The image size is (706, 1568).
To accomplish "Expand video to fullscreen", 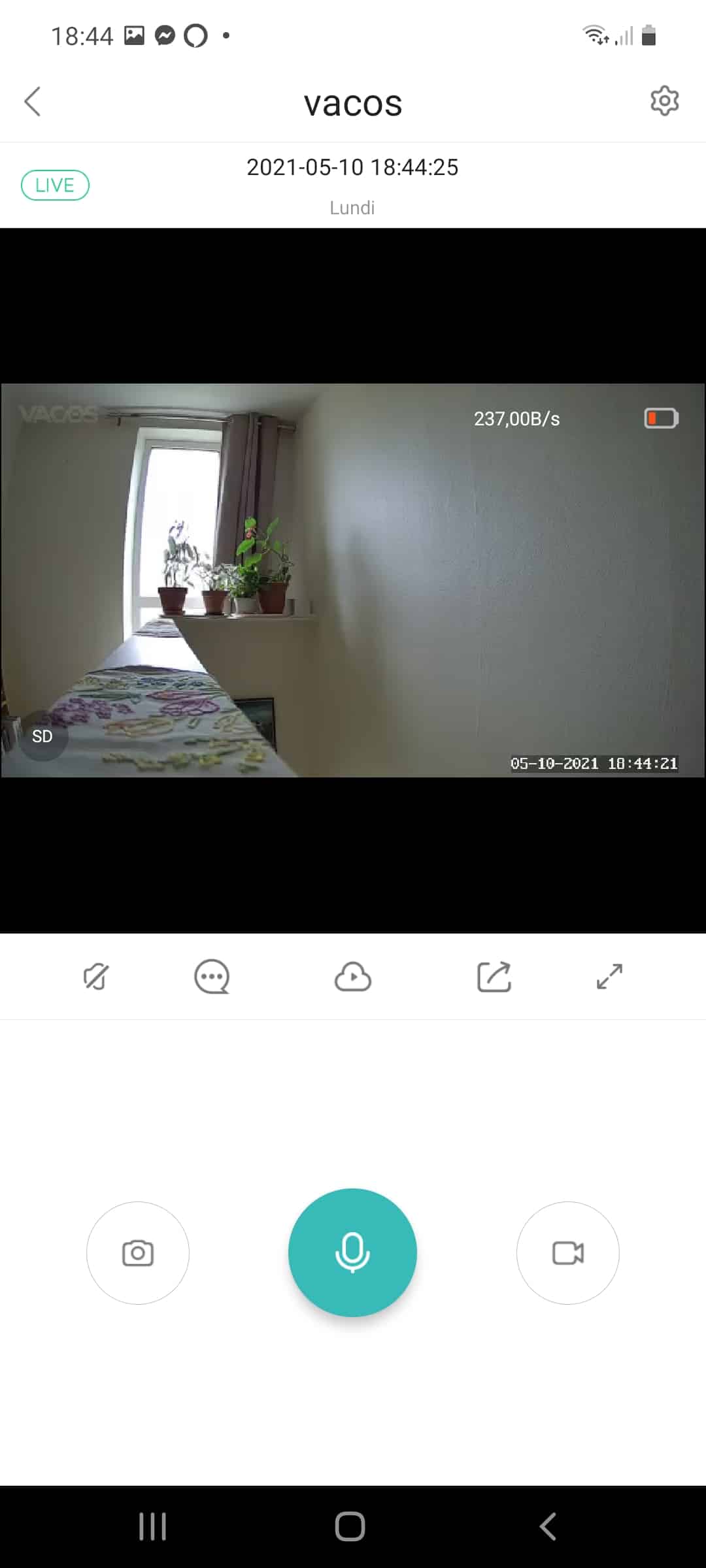I will [x=610, y=977].
